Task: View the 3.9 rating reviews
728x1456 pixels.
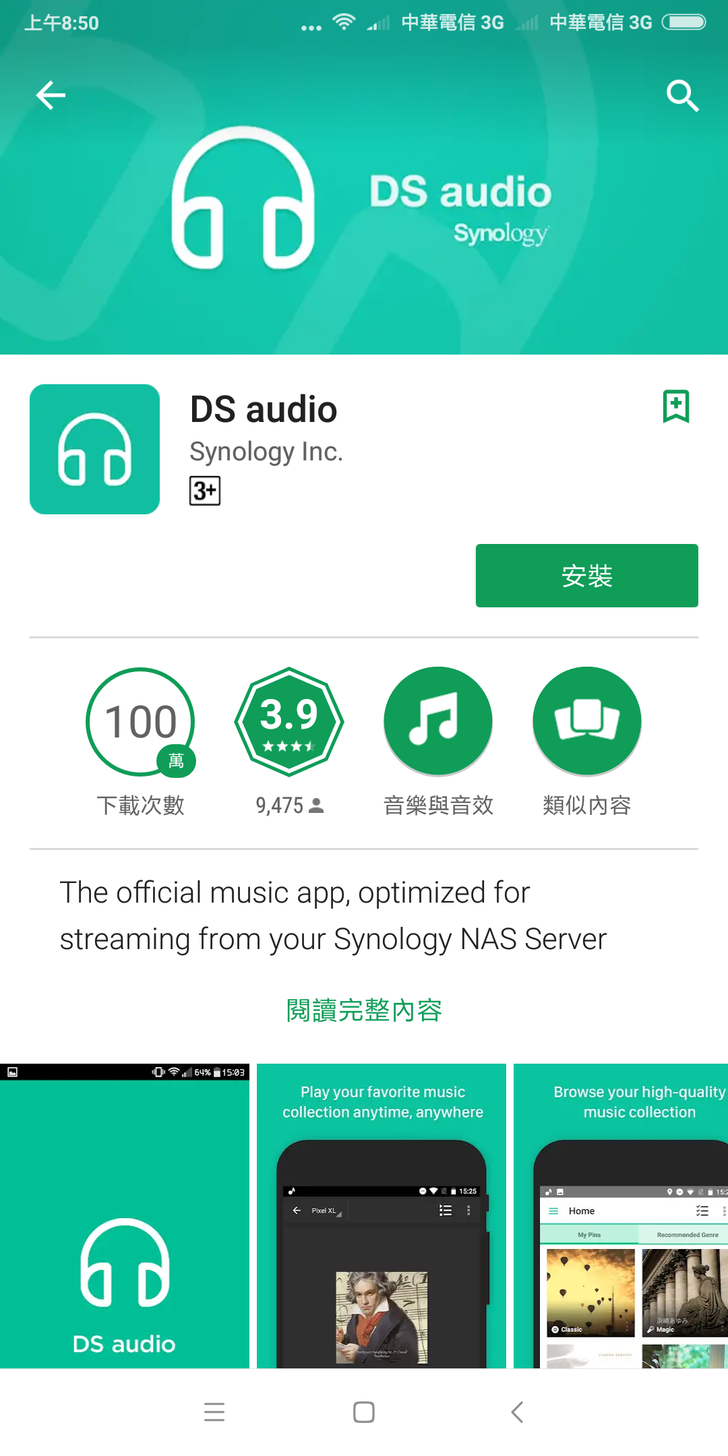Action: [x=289, y=721]
